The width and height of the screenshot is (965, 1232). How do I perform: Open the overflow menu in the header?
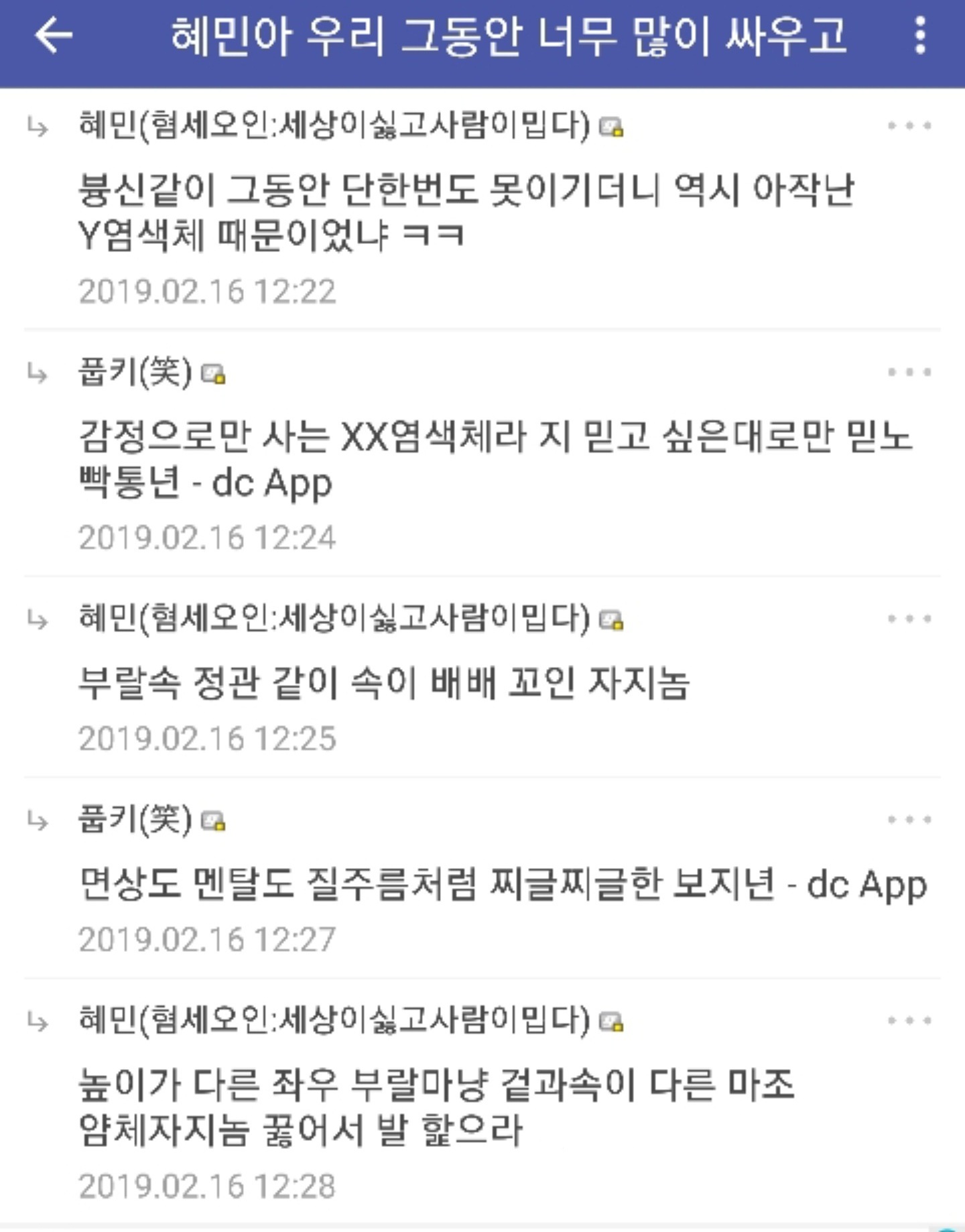point(921,35)
